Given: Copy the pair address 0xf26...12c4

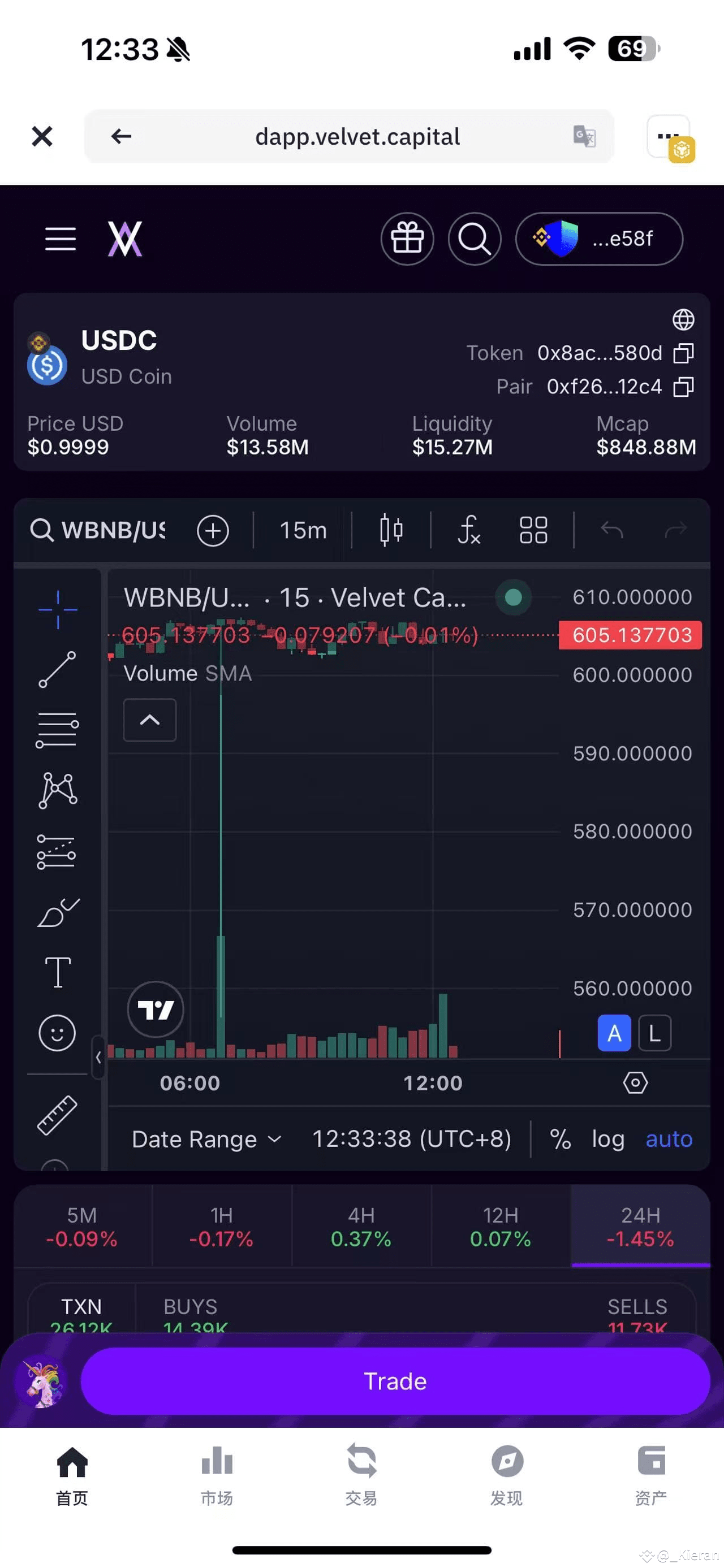Looking at the screenshot, I should tap(683, 387).
